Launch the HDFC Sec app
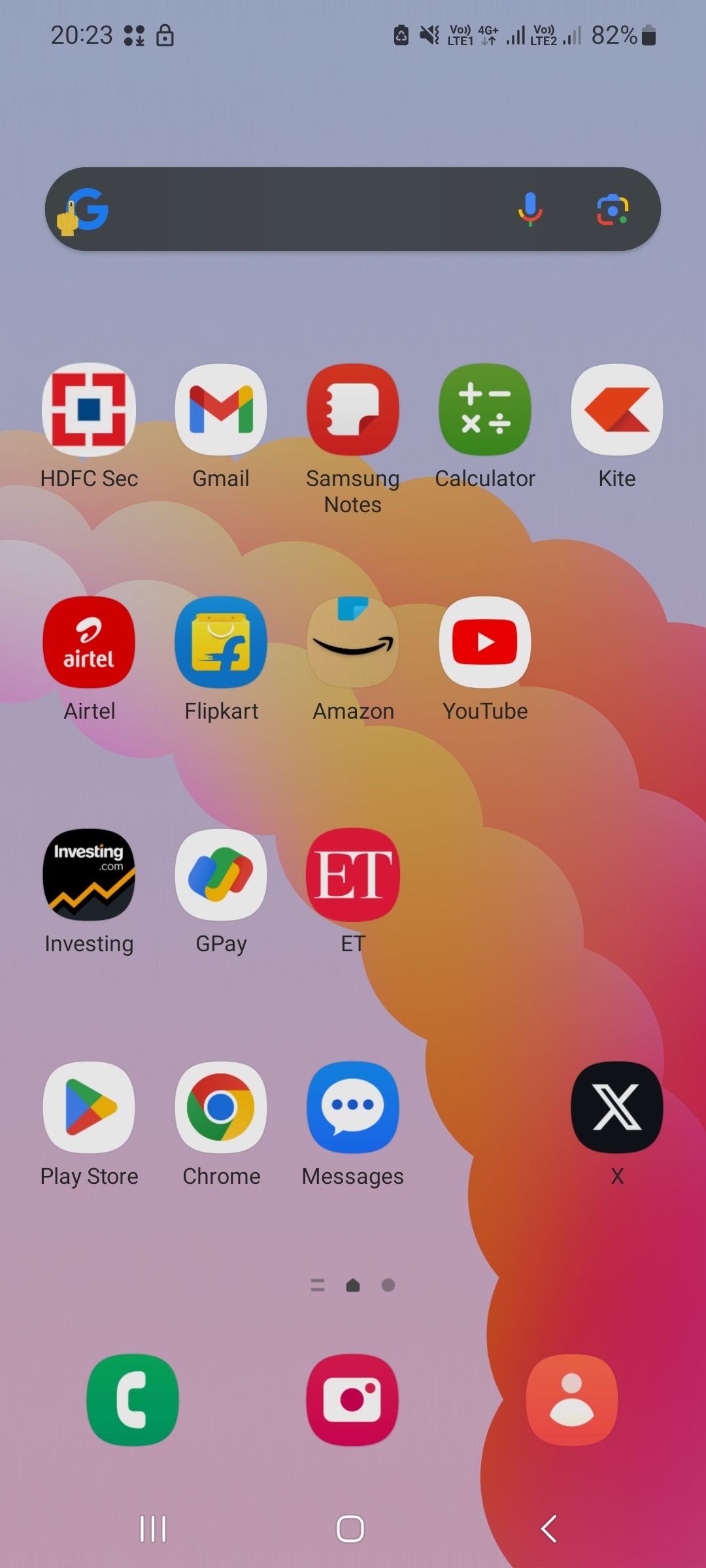This screenshot has width=706, height=1568. pyautogui.click(x=89, y=410)
